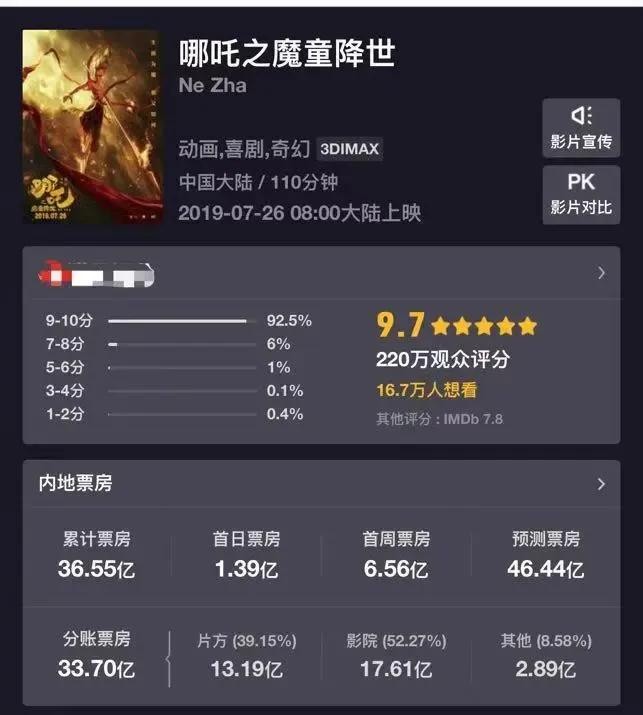Image resolution: width=643 pixels, height=715 pixels.
Task: Open the PK 影片对比 comparison
Action: (x=581, y=195)
